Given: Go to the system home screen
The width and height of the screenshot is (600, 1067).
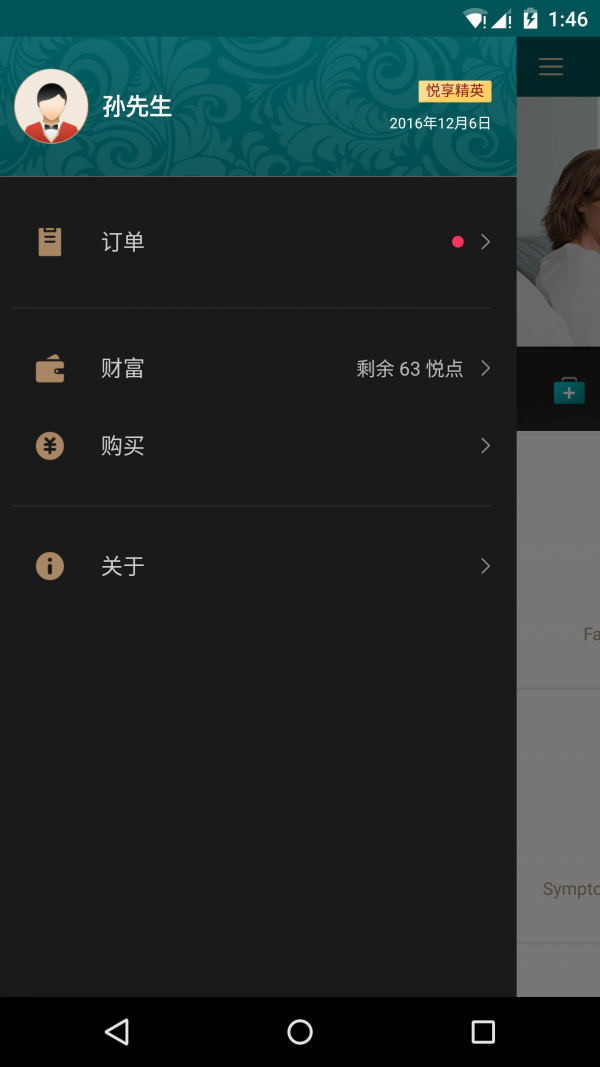Looking at the screenshot, I should (300, 1032).
